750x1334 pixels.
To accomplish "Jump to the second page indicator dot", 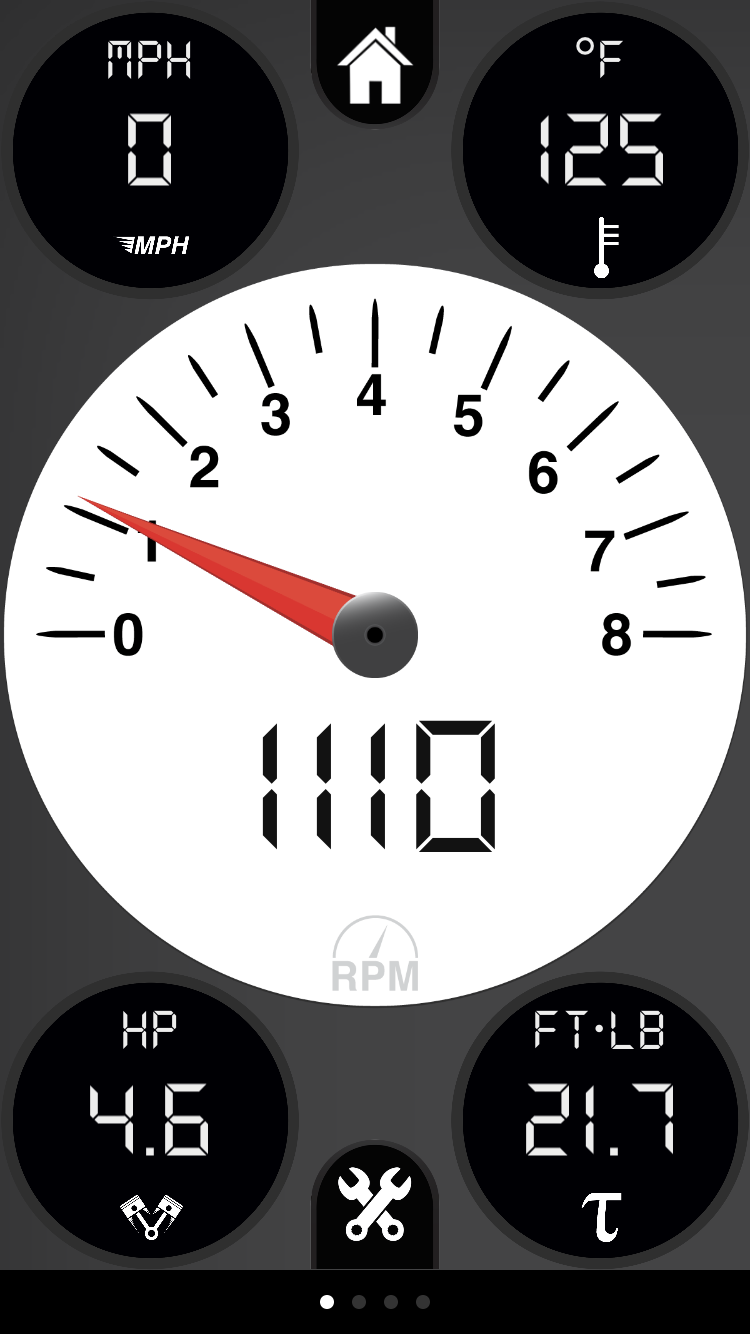I will coord(359,1302).
